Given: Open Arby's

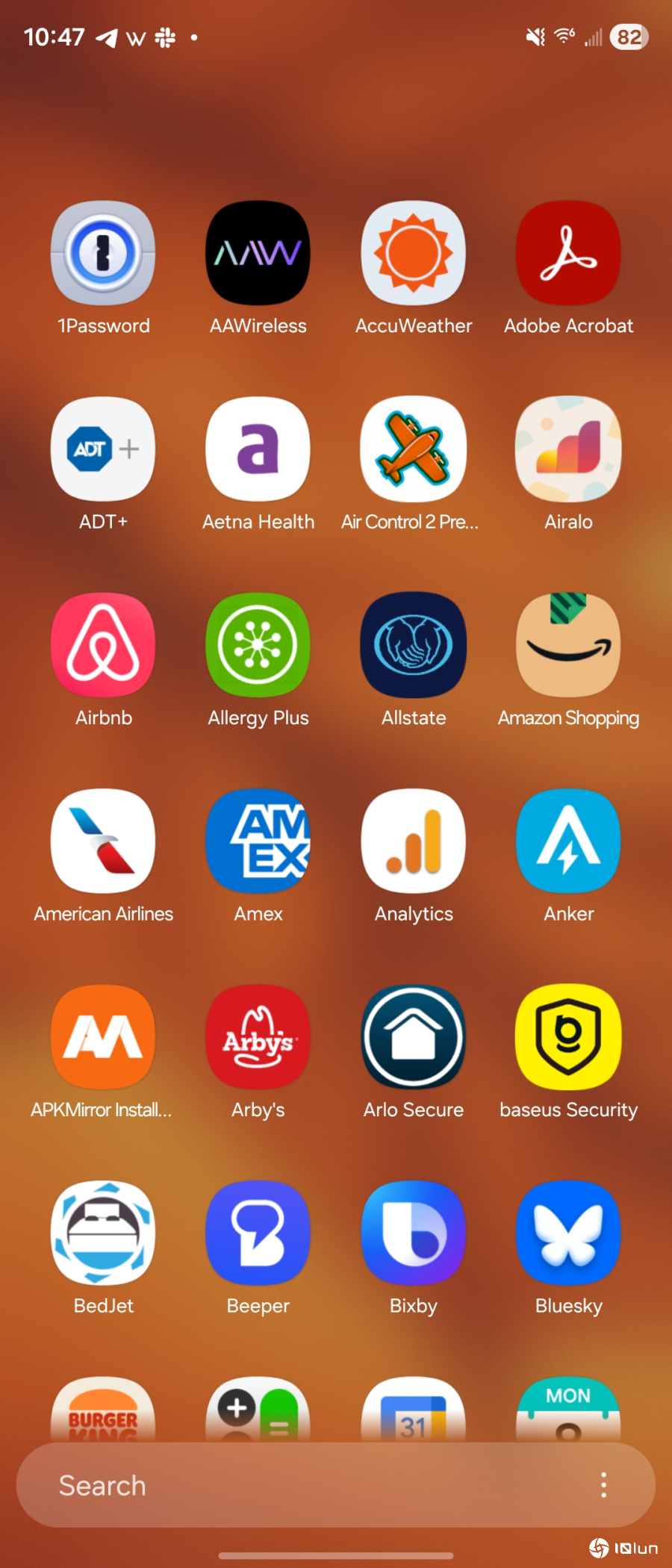Looking at the screenshot, I should coord(258,1037).
